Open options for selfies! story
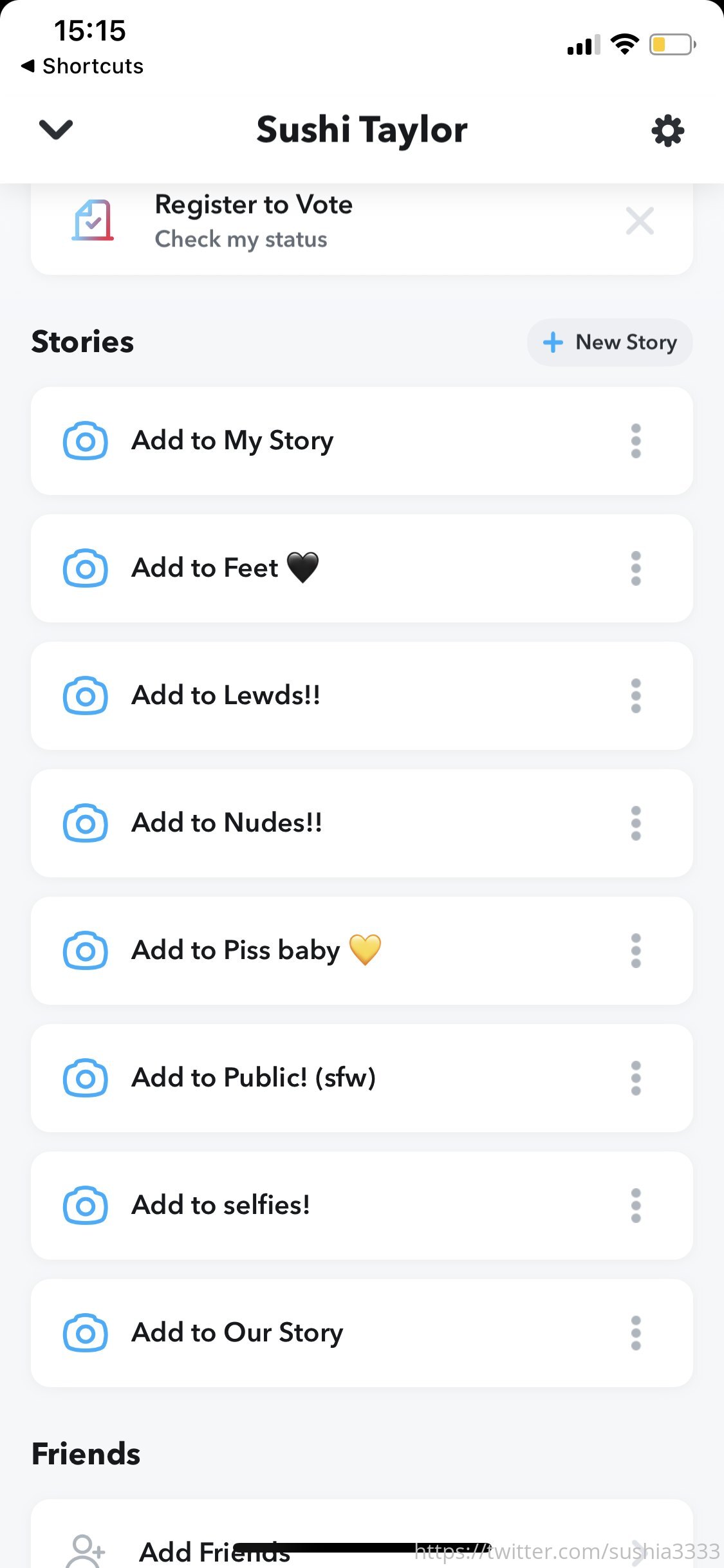 636,1206
